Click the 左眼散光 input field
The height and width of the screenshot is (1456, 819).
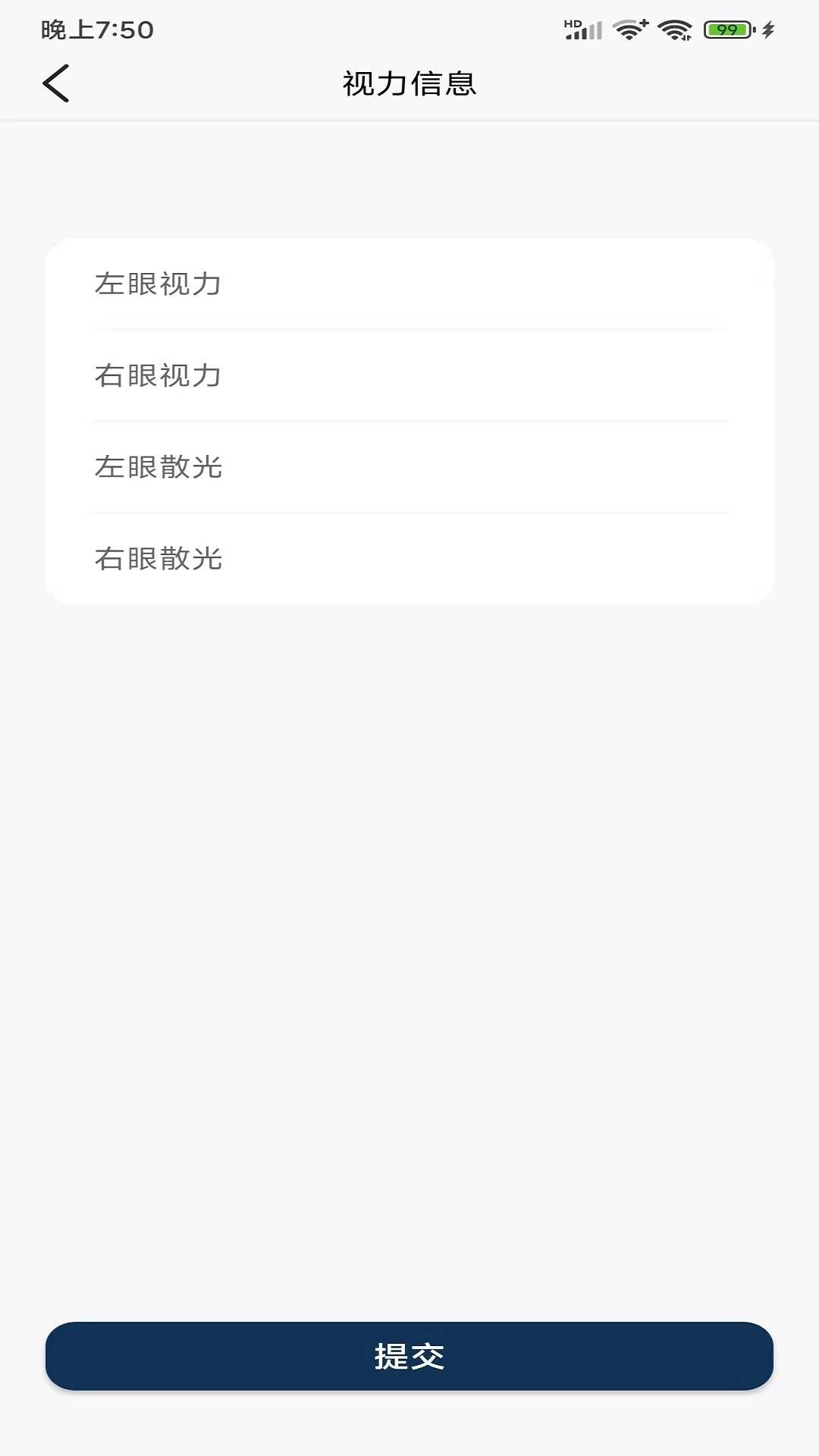pyautogui.click(x=409, y=468)
